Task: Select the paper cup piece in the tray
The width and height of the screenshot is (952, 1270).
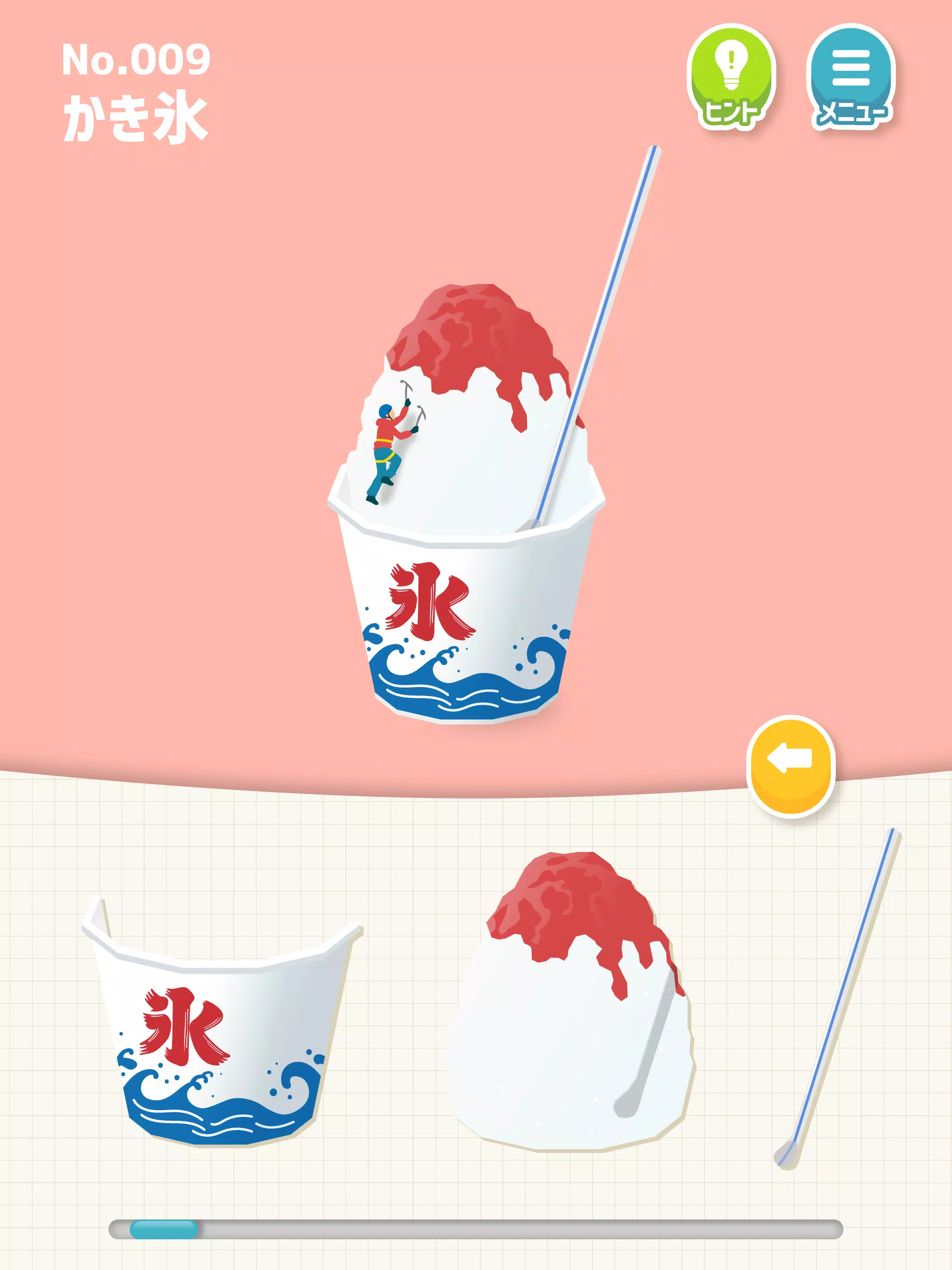Action: pyautogui.click(x=221, y=1023)
